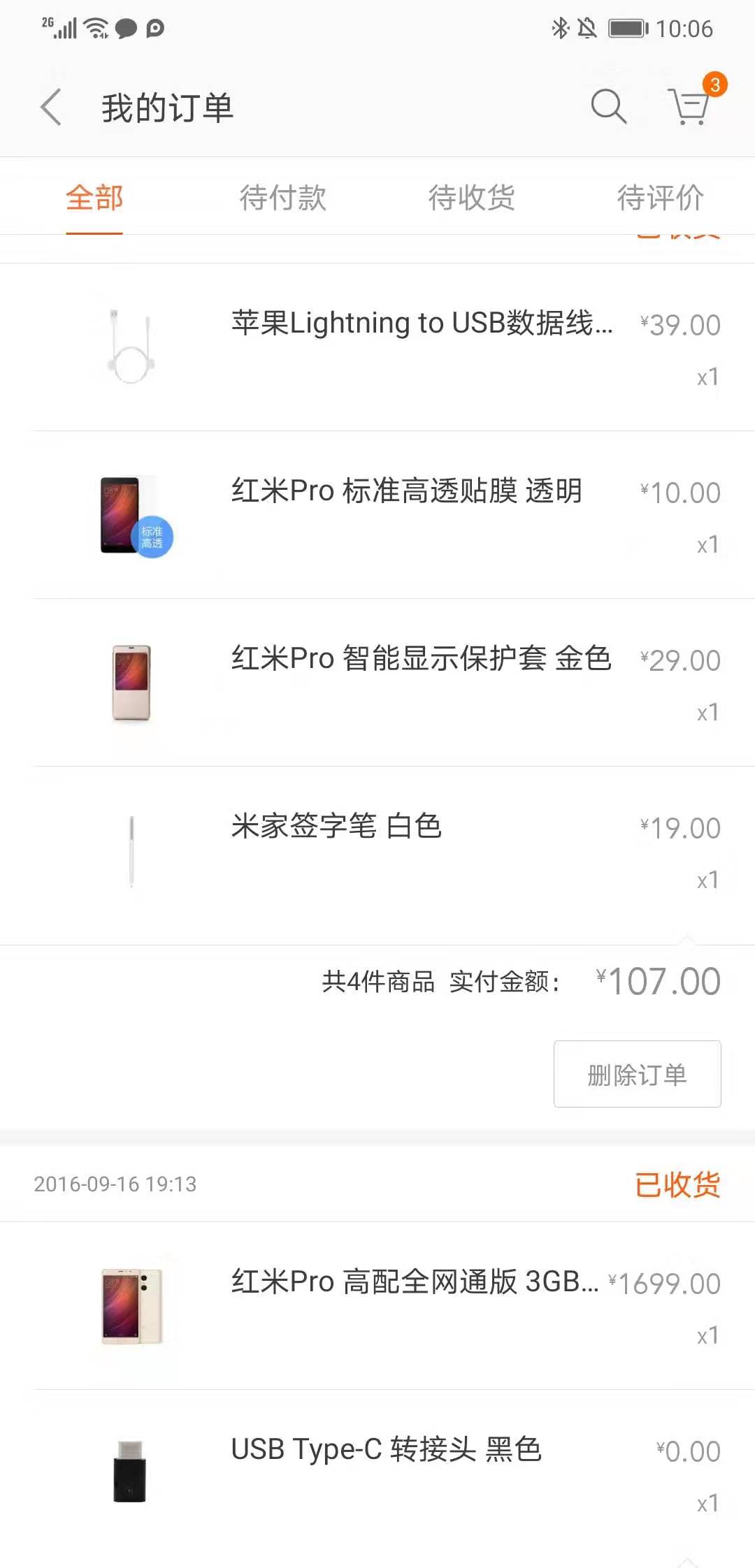Open the 待收货 tab

473,199
